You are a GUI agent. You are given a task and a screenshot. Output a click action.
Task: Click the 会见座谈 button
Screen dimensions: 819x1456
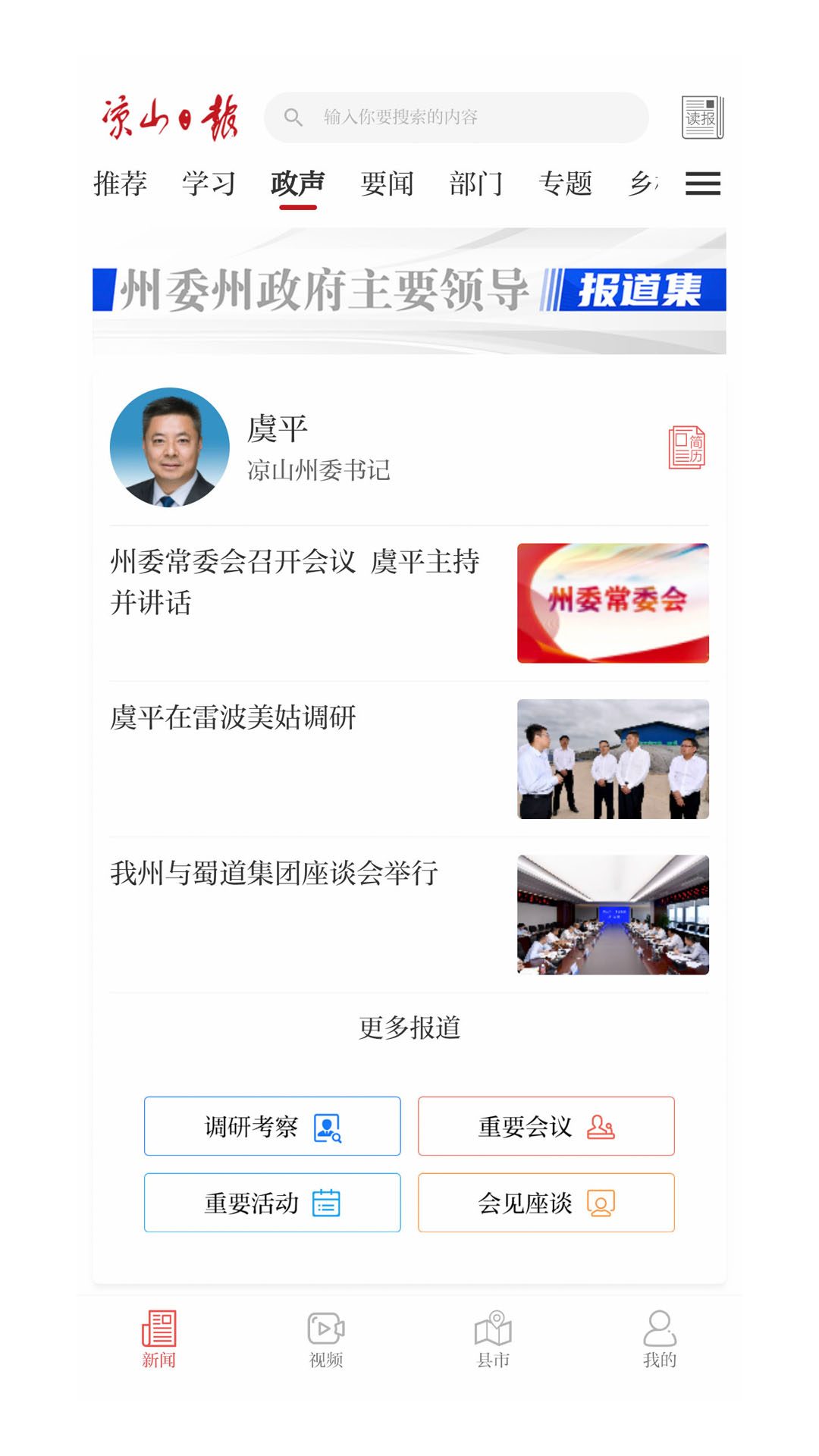[545, 1203]
